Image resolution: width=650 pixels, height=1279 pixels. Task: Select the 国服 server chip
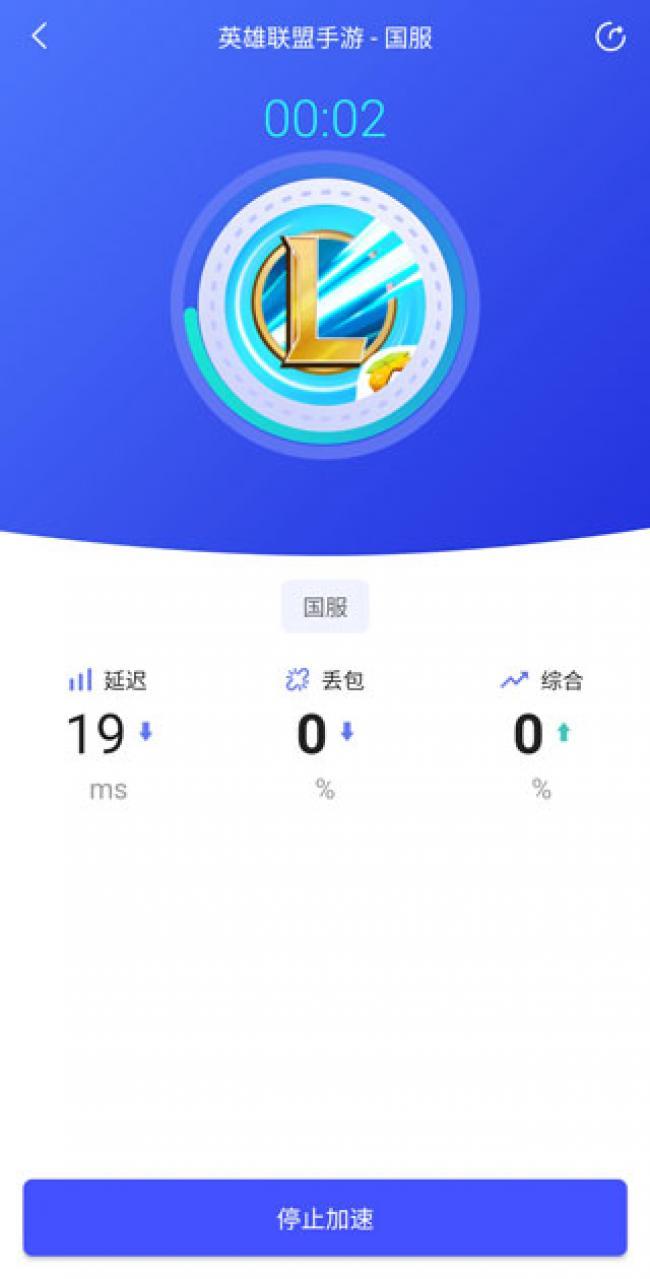325,607
